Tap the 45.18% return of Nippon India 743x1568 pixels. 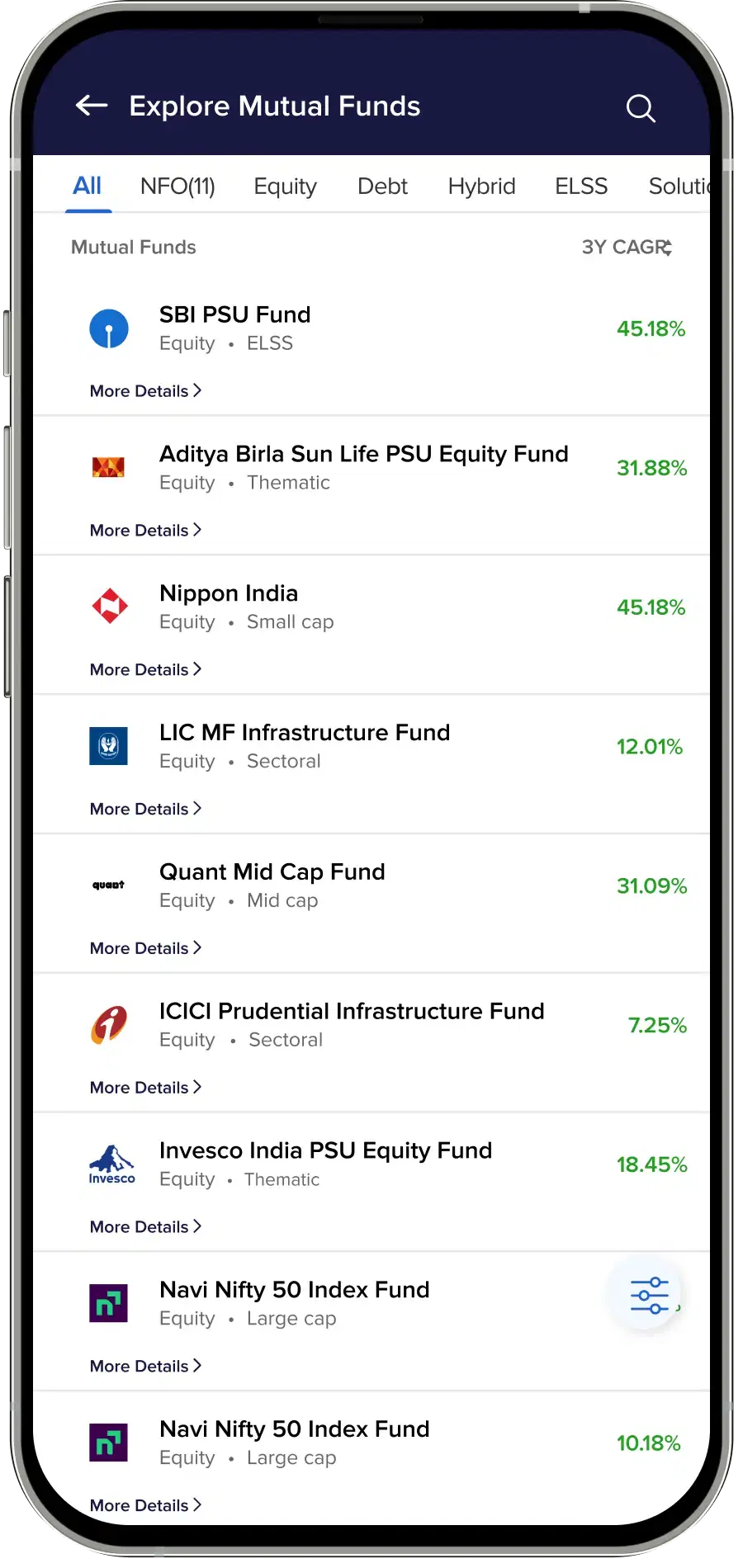pos(651,607)
